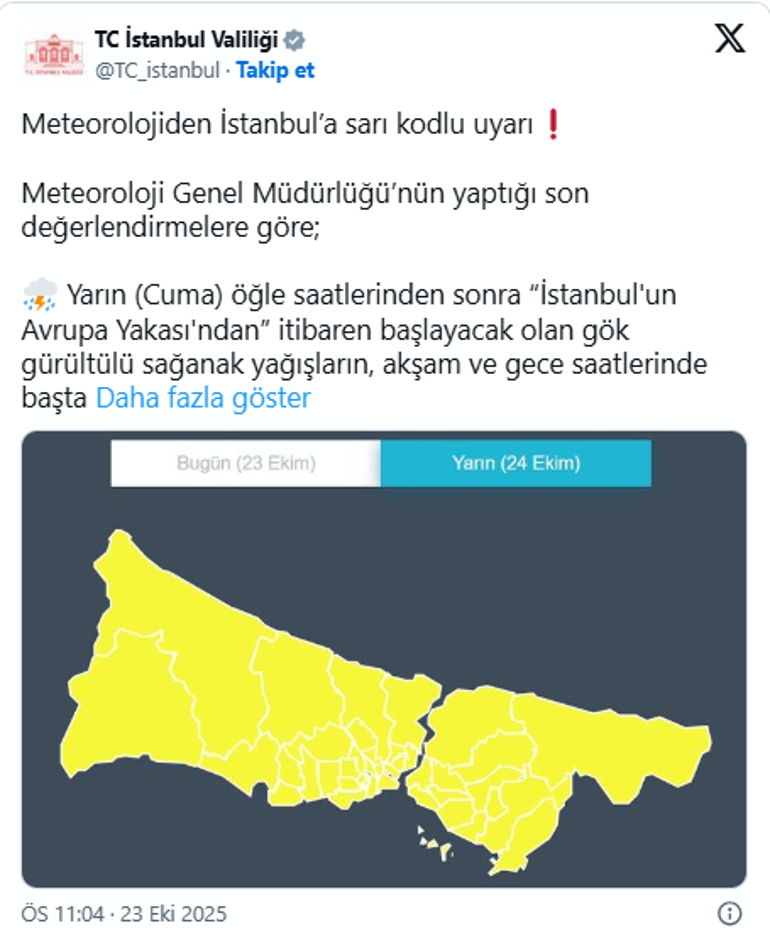Viewport: 770px width, 935px height.
Task: Follow the account via Takip et
Action: 275,70
